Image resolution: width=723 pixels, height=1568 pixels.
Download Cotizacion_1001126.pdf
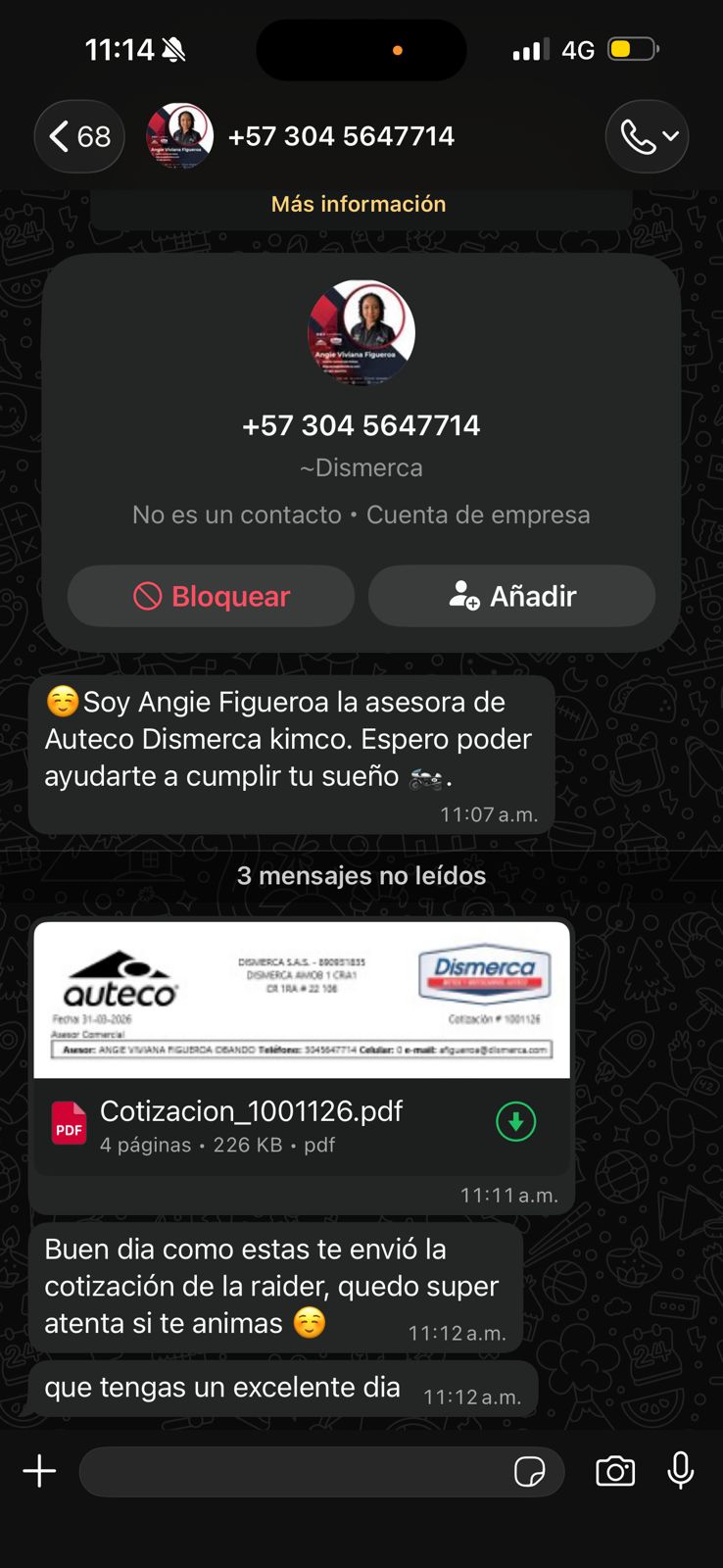coord(516,1122)
